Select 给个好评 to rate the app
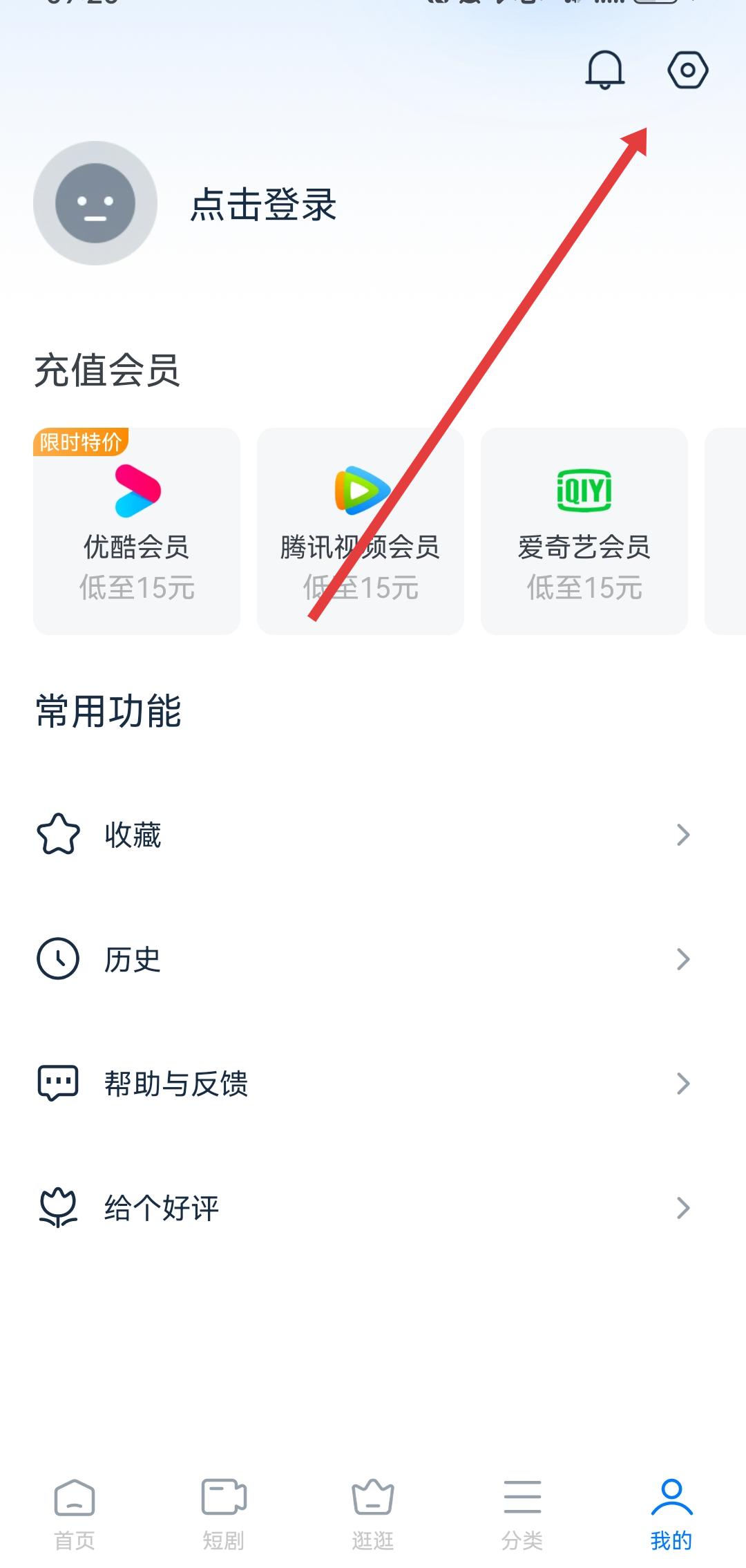Screen dimensions: 746x1568 [363, 1208]
